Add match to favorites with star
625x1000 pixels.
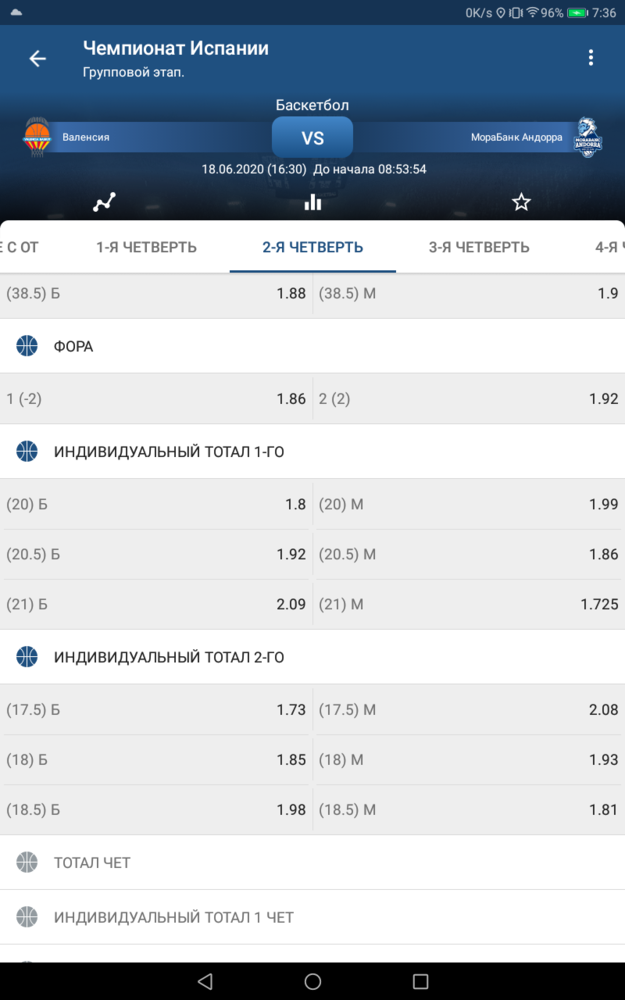(521, 203)
